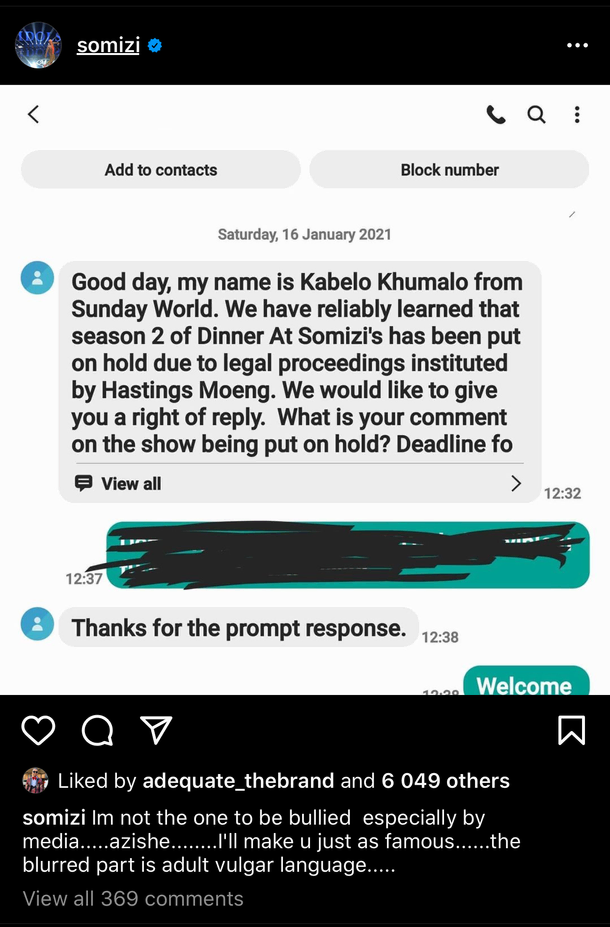
Task: Open the posted screenshot image
Action: pyautogui.click(x=305, y=390)
